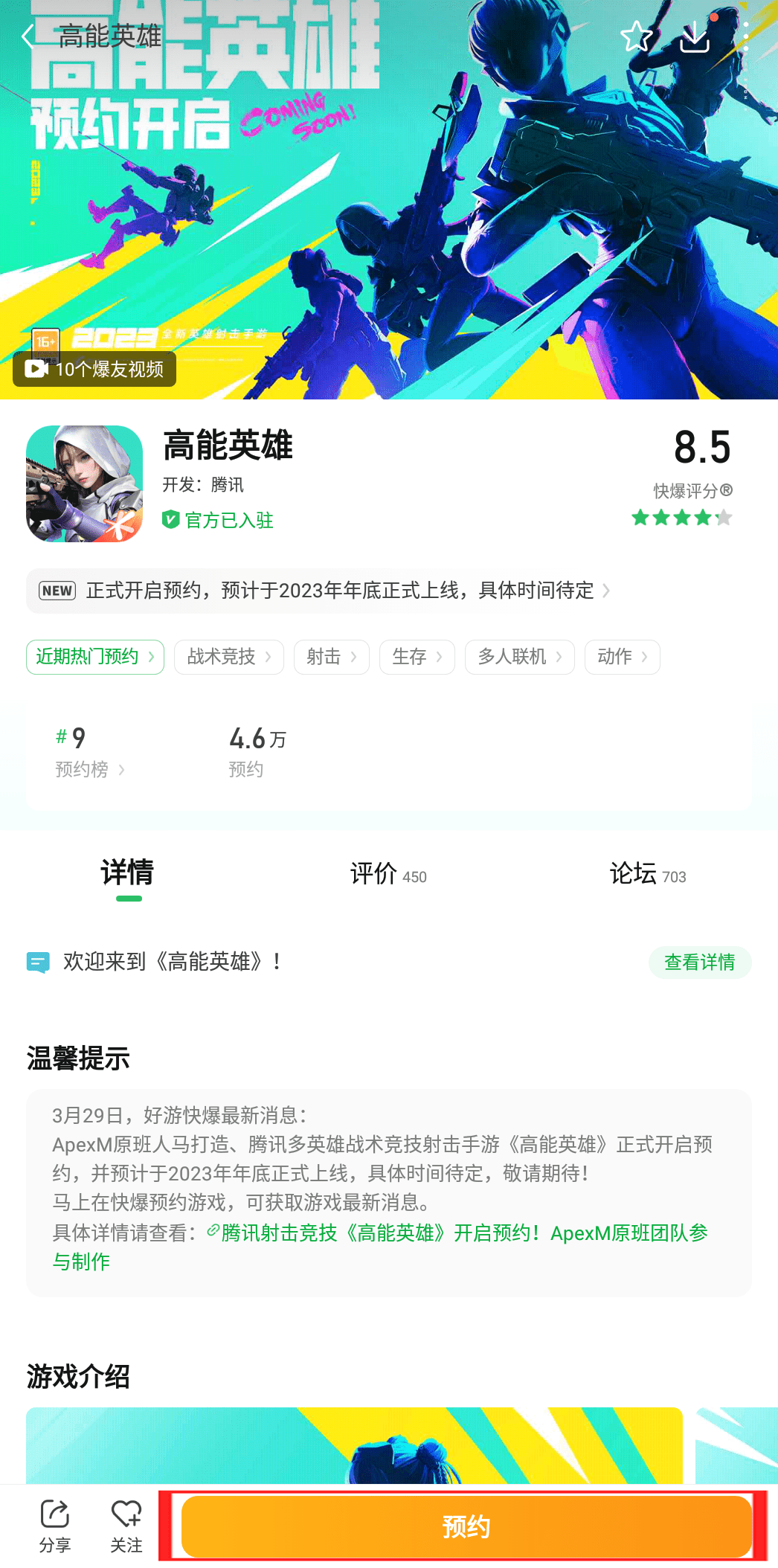The width and height of the screenshot is (778, 1568).
Task: Open the three-dot overflow menu
Action: [x=746, y=36]
